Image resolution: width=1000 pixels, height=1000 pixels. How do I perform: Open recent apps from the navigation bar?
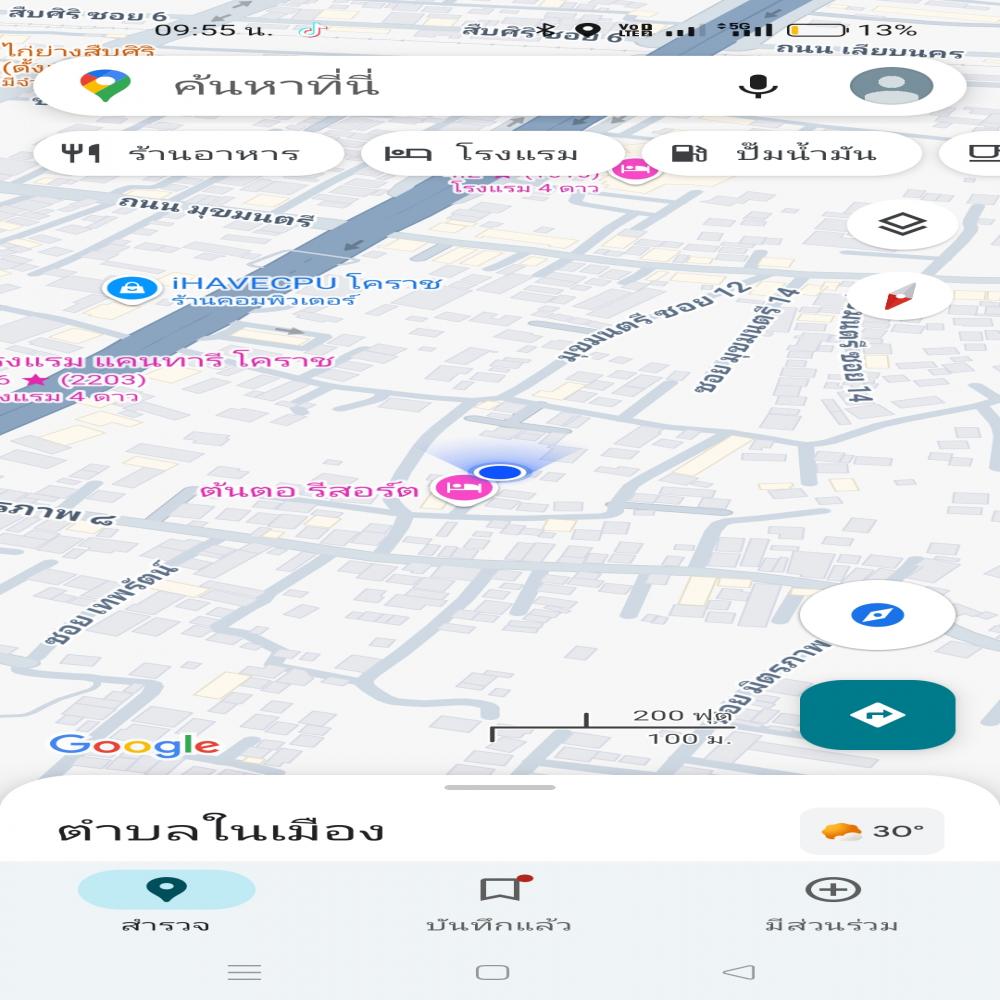(x=245, y=971)
